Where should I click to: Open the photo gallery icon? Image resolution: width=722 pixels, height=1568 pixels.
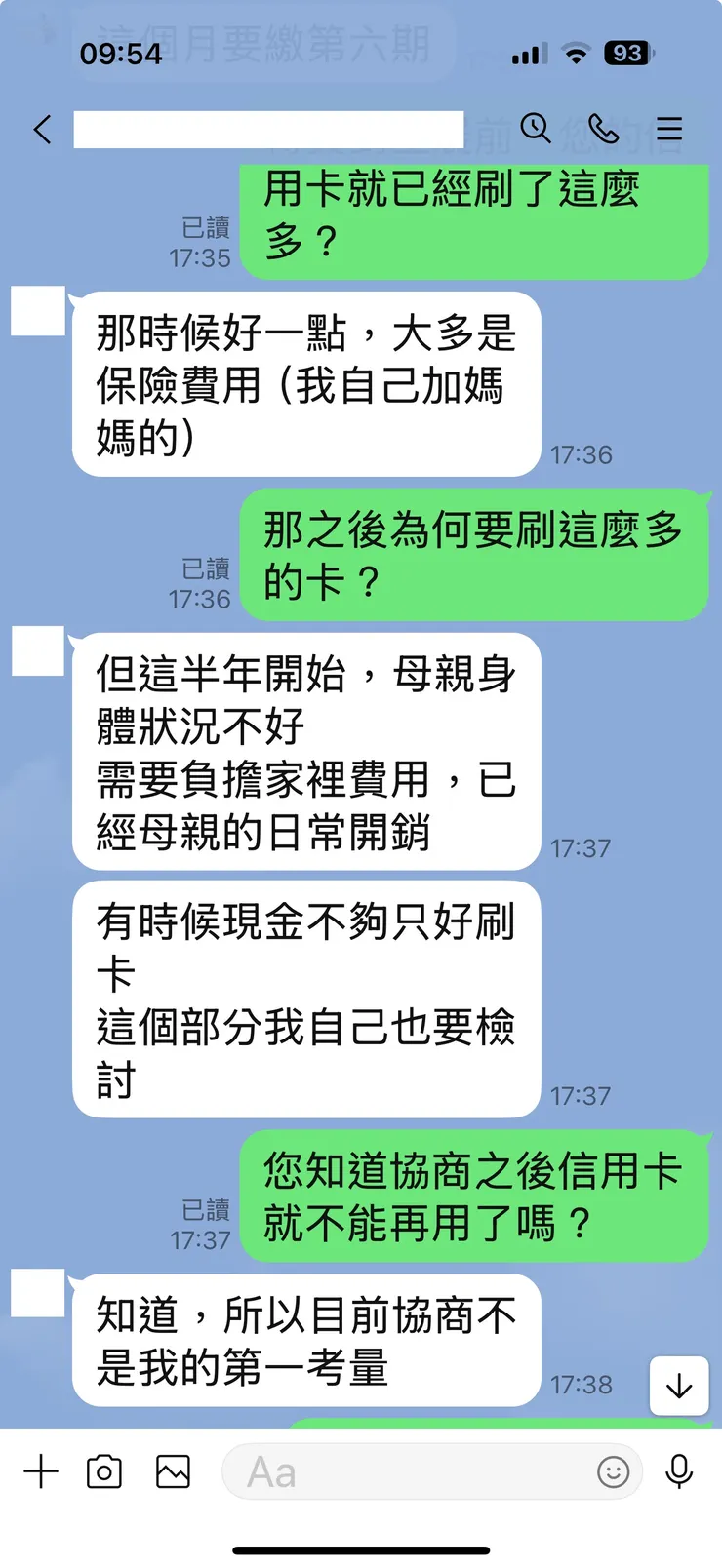click(x=173, y=1472)
